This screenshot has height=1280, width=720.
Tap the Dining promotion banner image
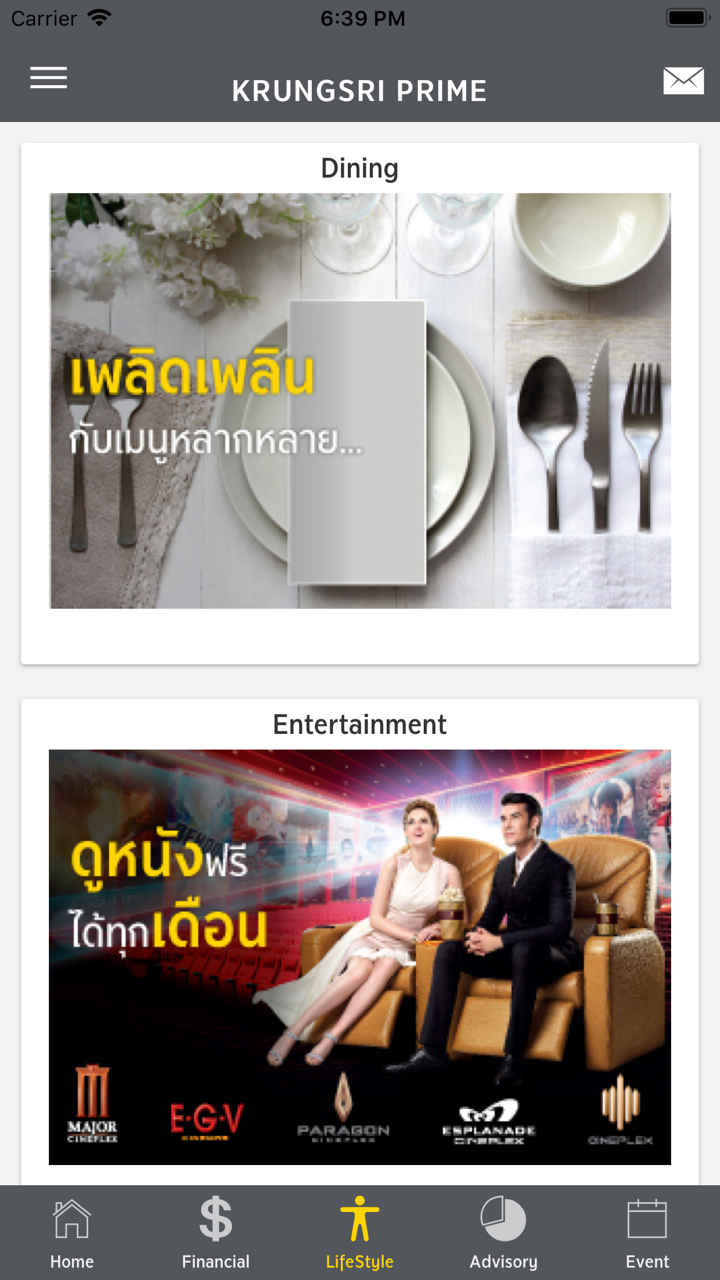360,400
